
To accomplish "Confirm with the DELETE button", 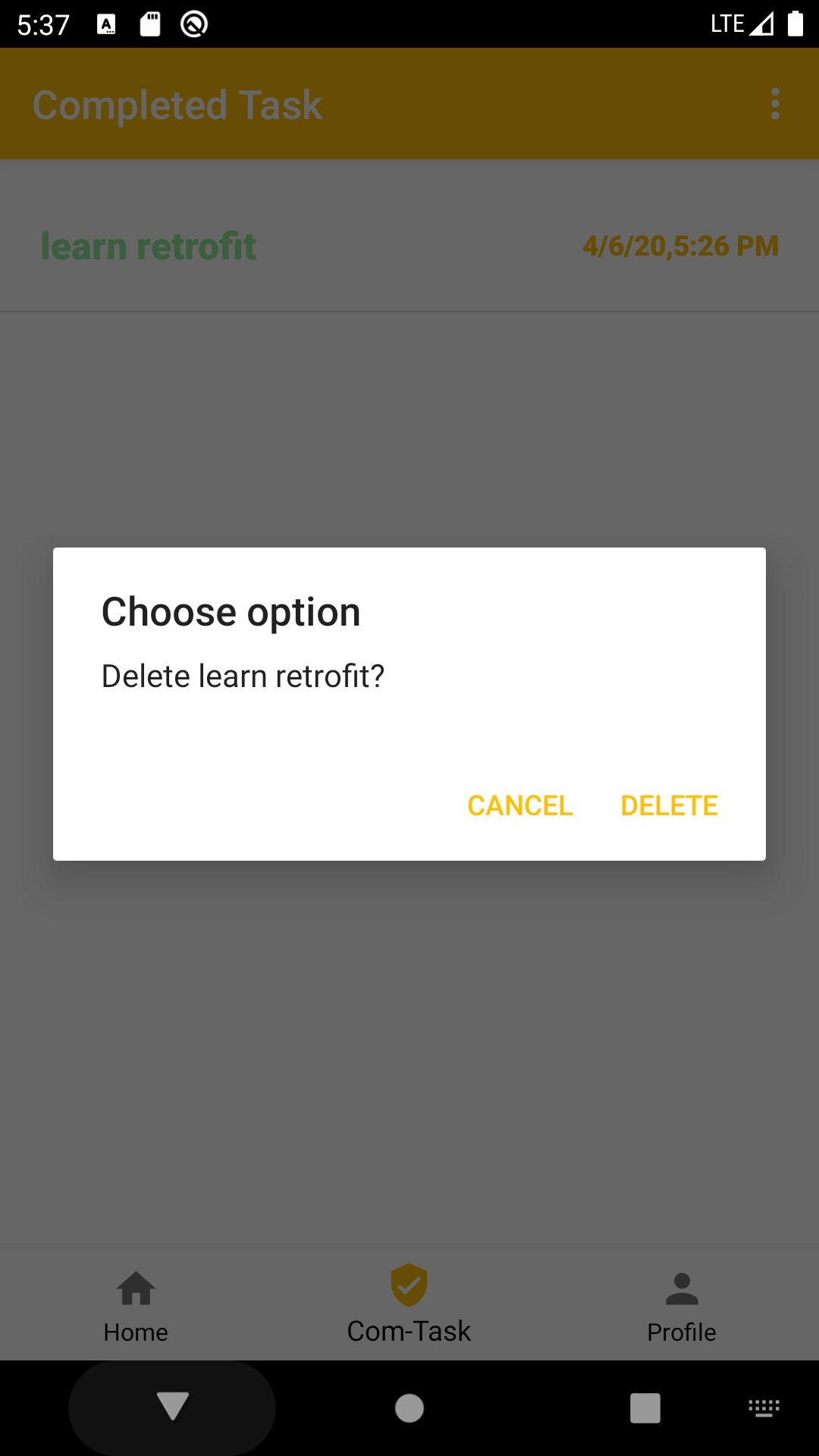I will [x=669, y=805].
